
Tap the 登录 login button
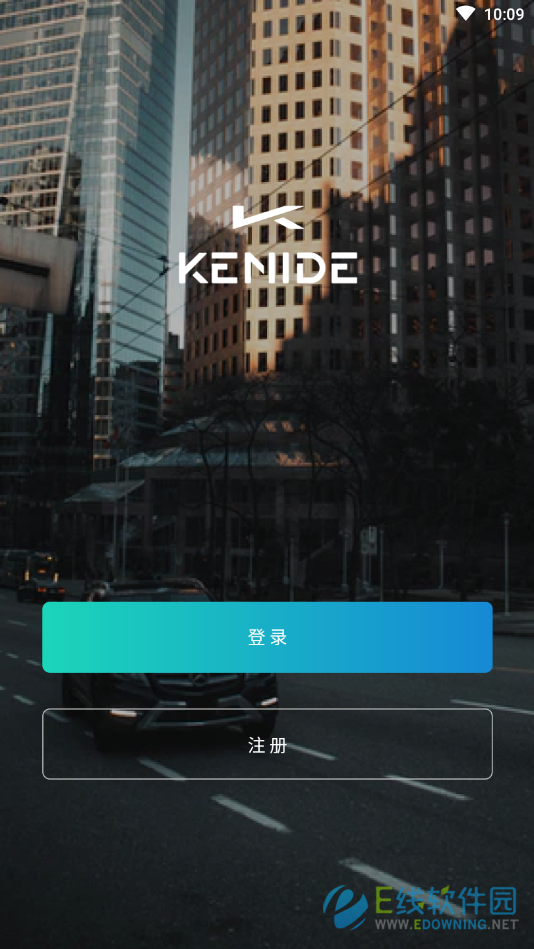tap(267, 637)
